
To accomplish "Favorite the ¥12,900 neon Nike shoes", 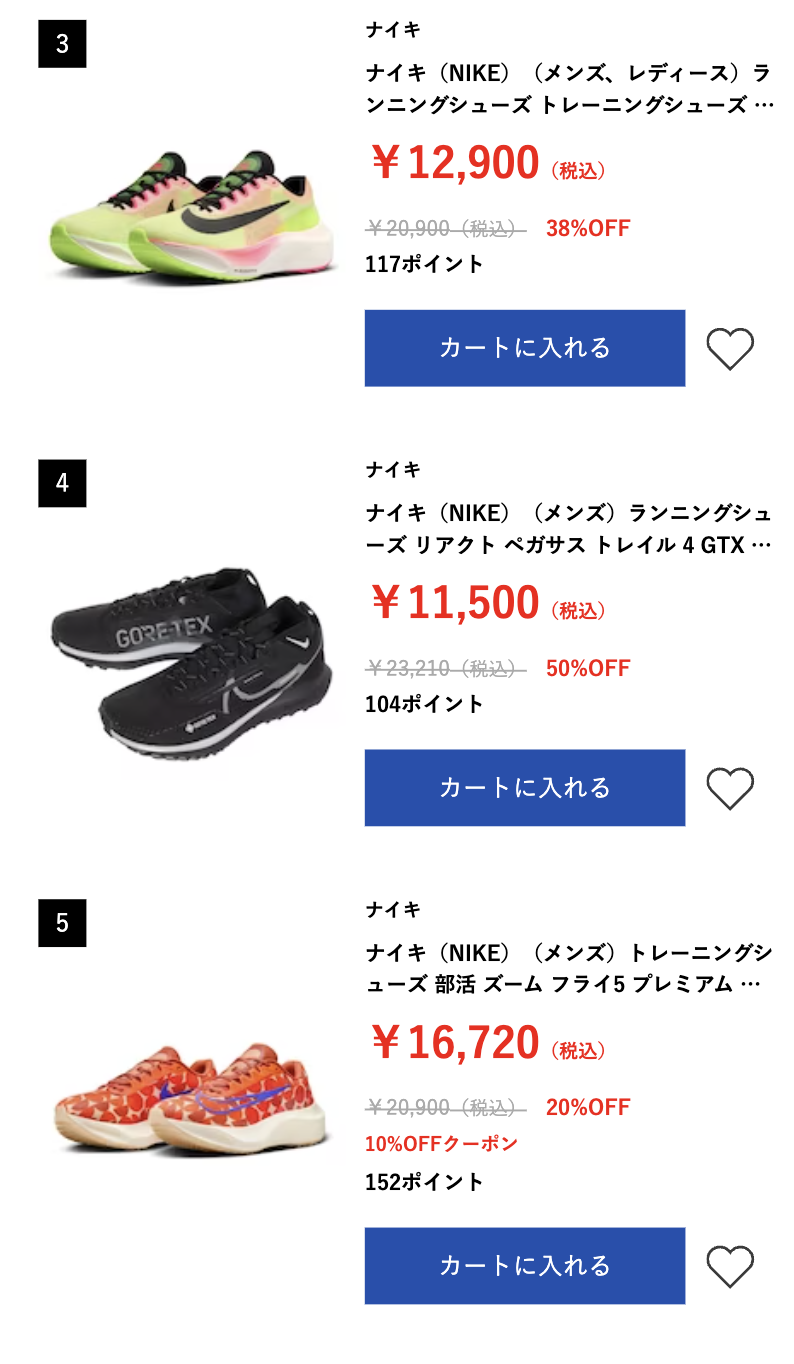I will point(730,348).
